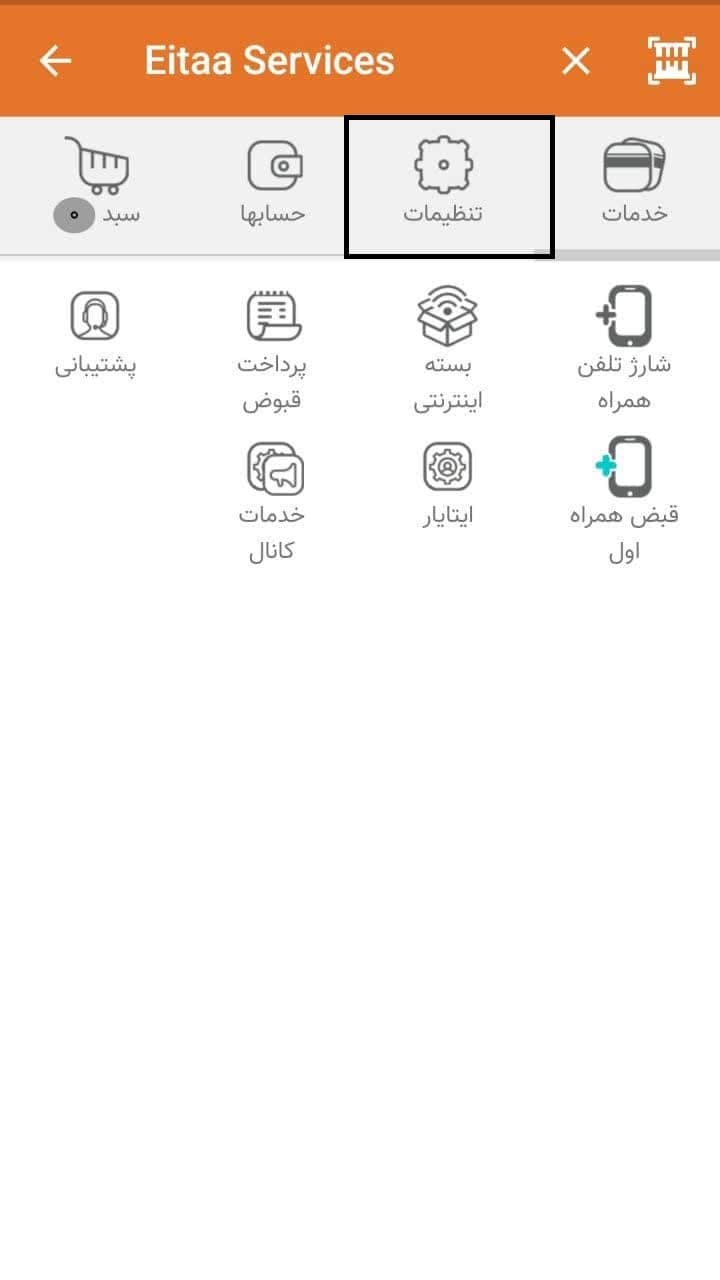The width and height of the screenshot is (720, 1280).
Task: Open the ایتایار service
Action: [447, 484]
